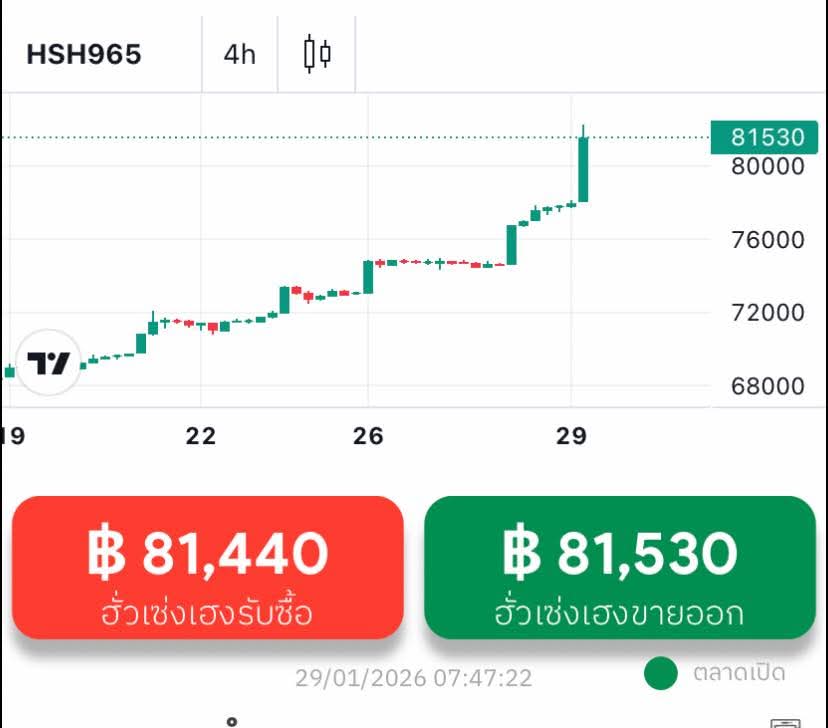Open the HSH965 symbol selector

pos(84,54)
